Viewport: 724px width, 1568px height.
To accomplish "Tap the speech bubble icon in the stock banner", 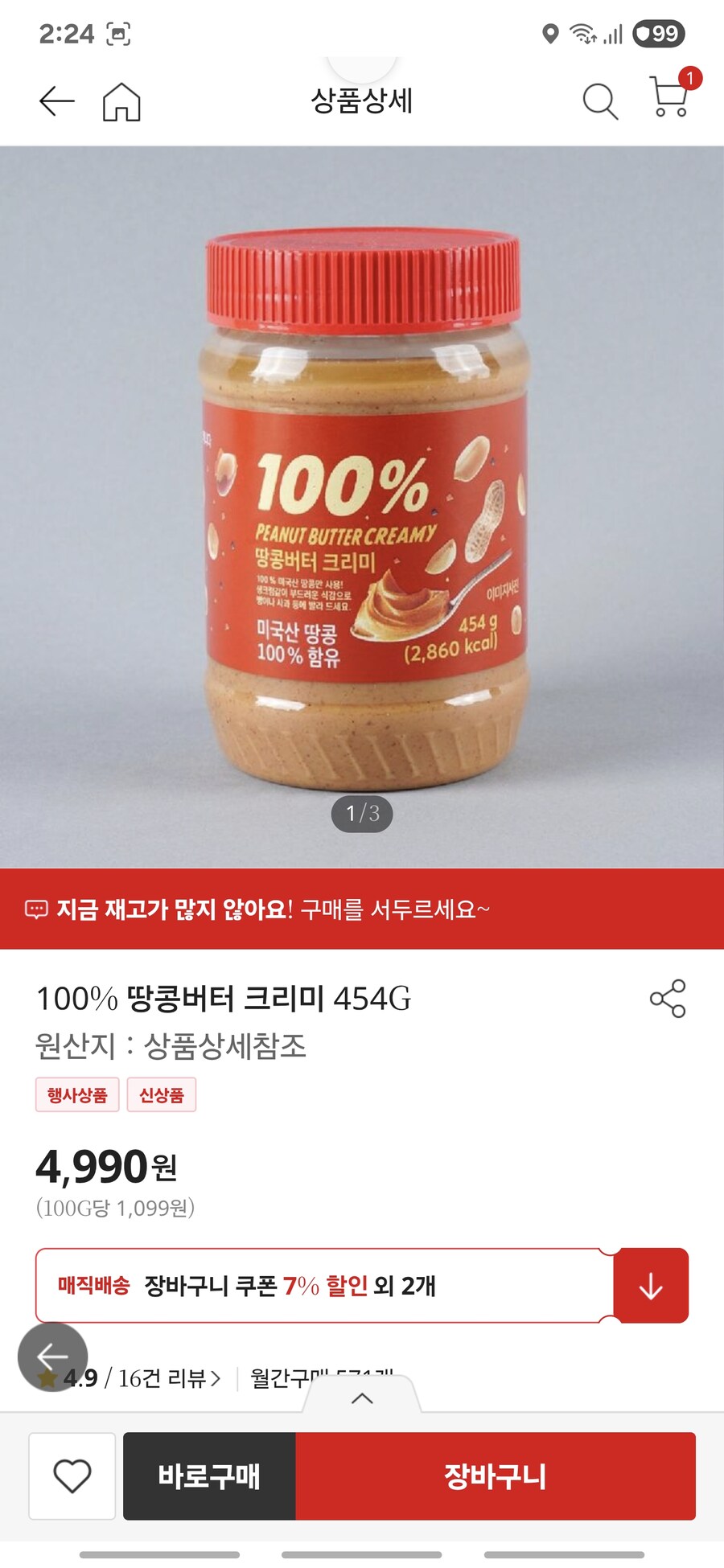I will pos(35,910).
